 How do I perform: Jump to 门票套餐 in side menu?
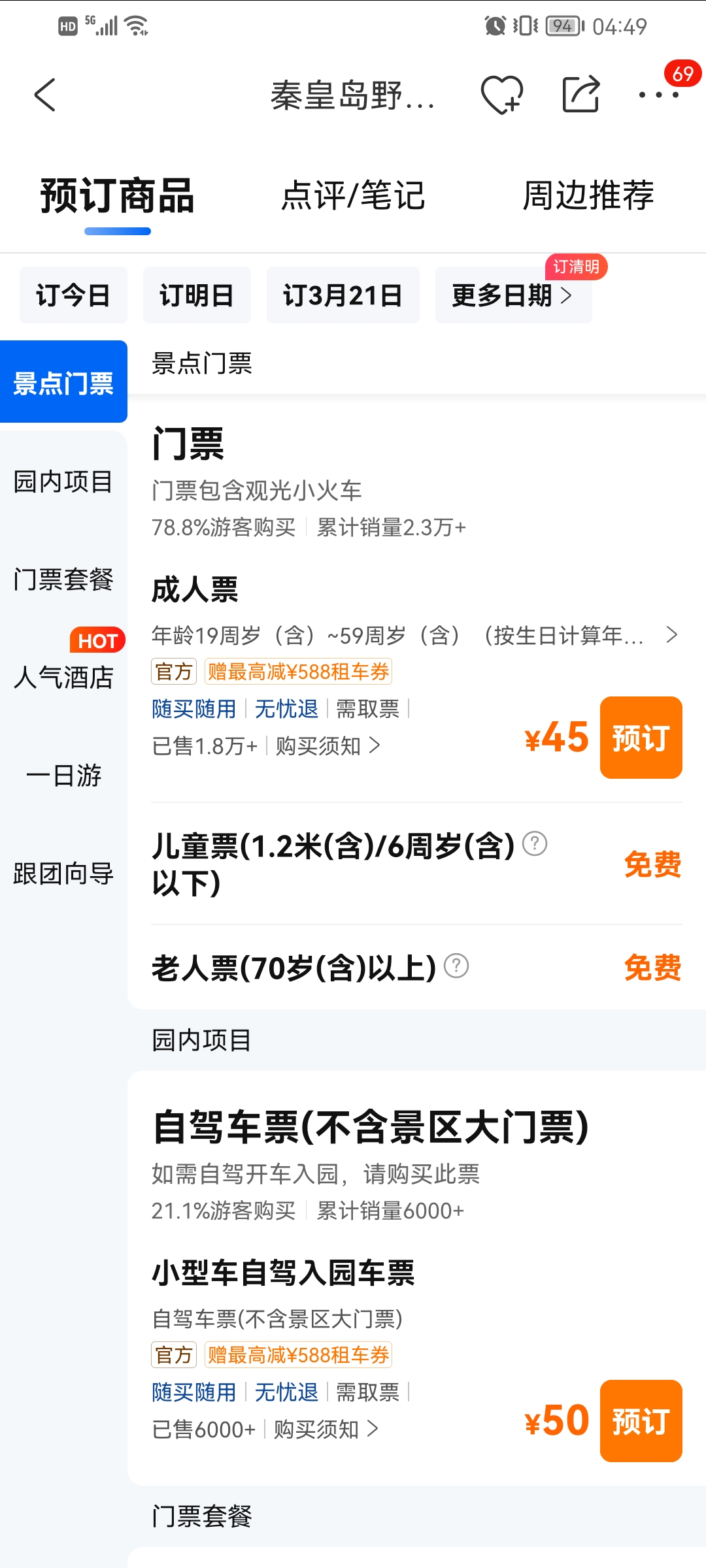click(63, 580)
